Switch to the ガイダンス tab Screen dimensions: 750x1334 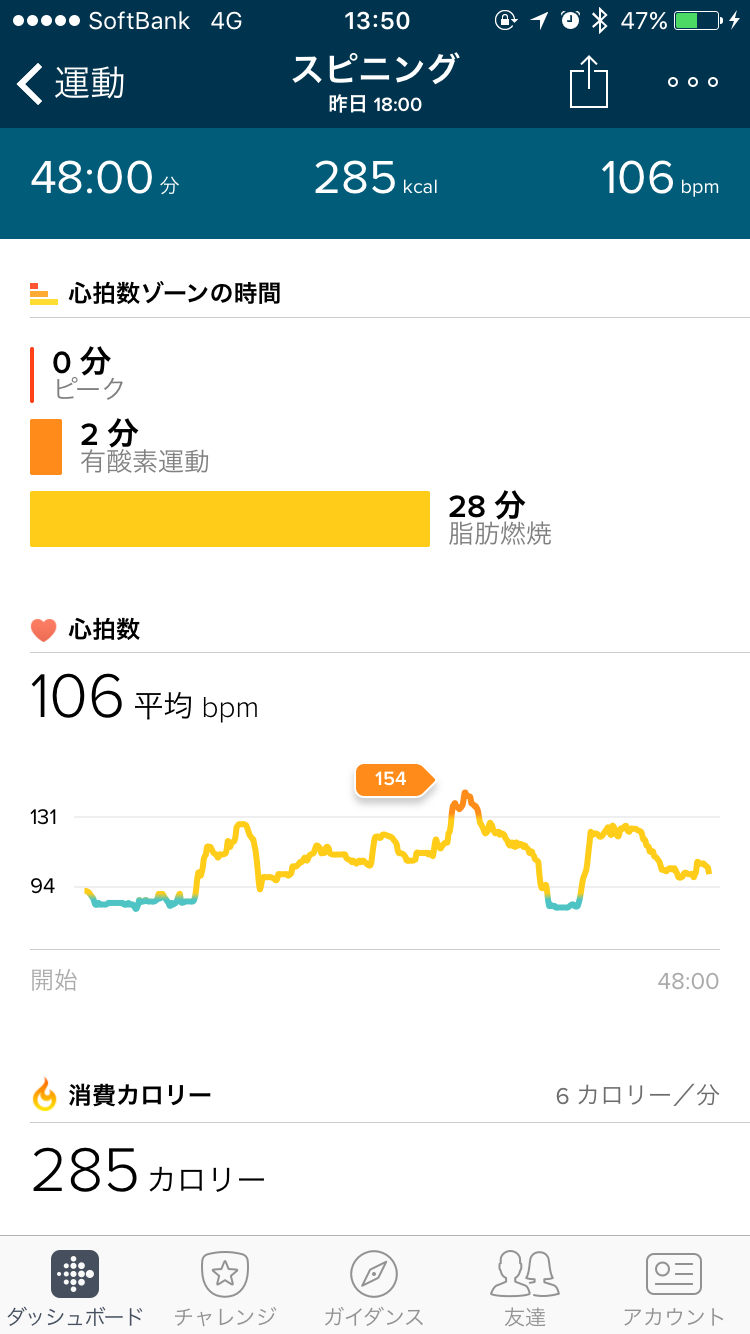coord(374,1288)
